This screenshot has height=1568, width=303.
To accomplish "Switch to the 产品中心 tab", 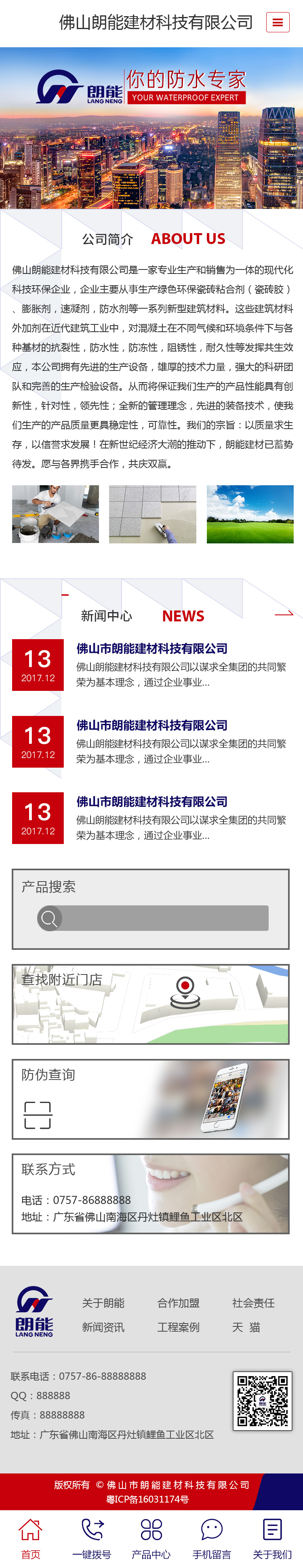I will click(x=151, y=1538).
